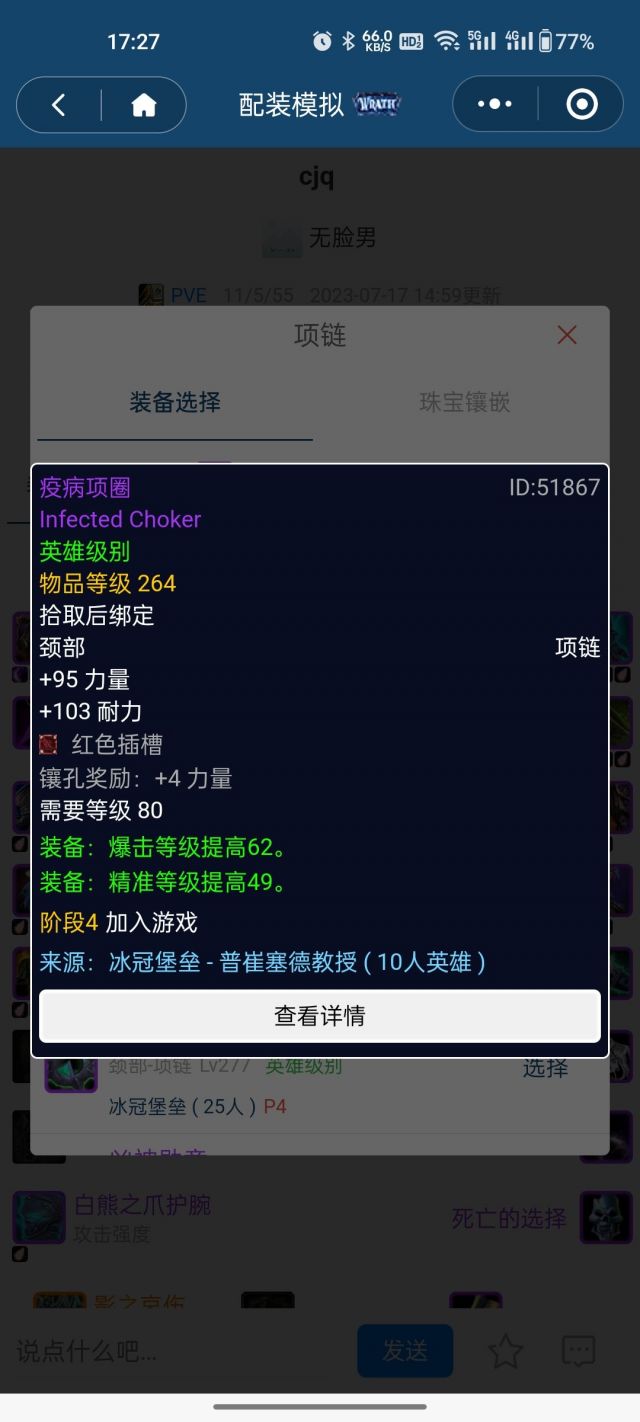The height and width of the screenshot is (1422, 640).
Task: Favorite with the star icon
Action: coord(506,1352)
